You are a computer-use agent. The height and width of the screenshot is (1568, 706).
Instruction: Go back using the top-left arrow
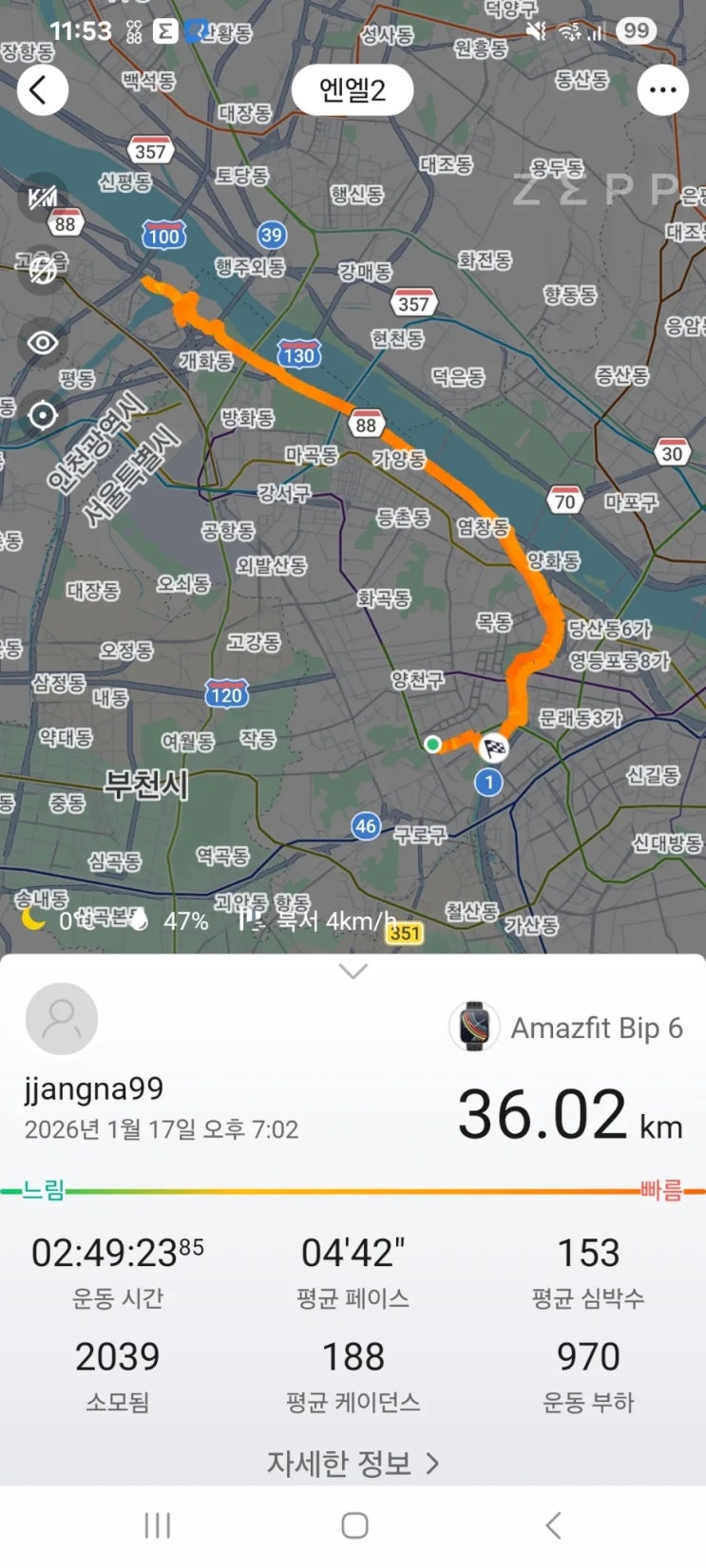click(x=41, y=90)
